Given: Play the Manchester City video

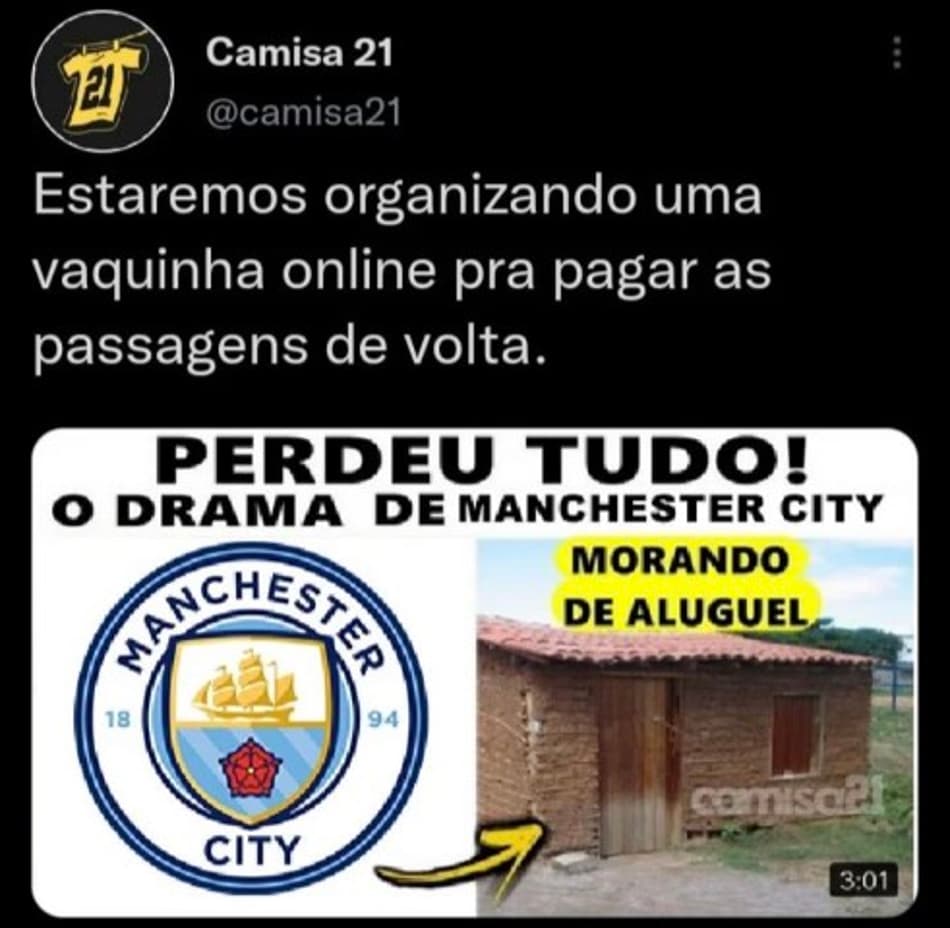Looking at the screenshot, I should [x=475, y=672].
